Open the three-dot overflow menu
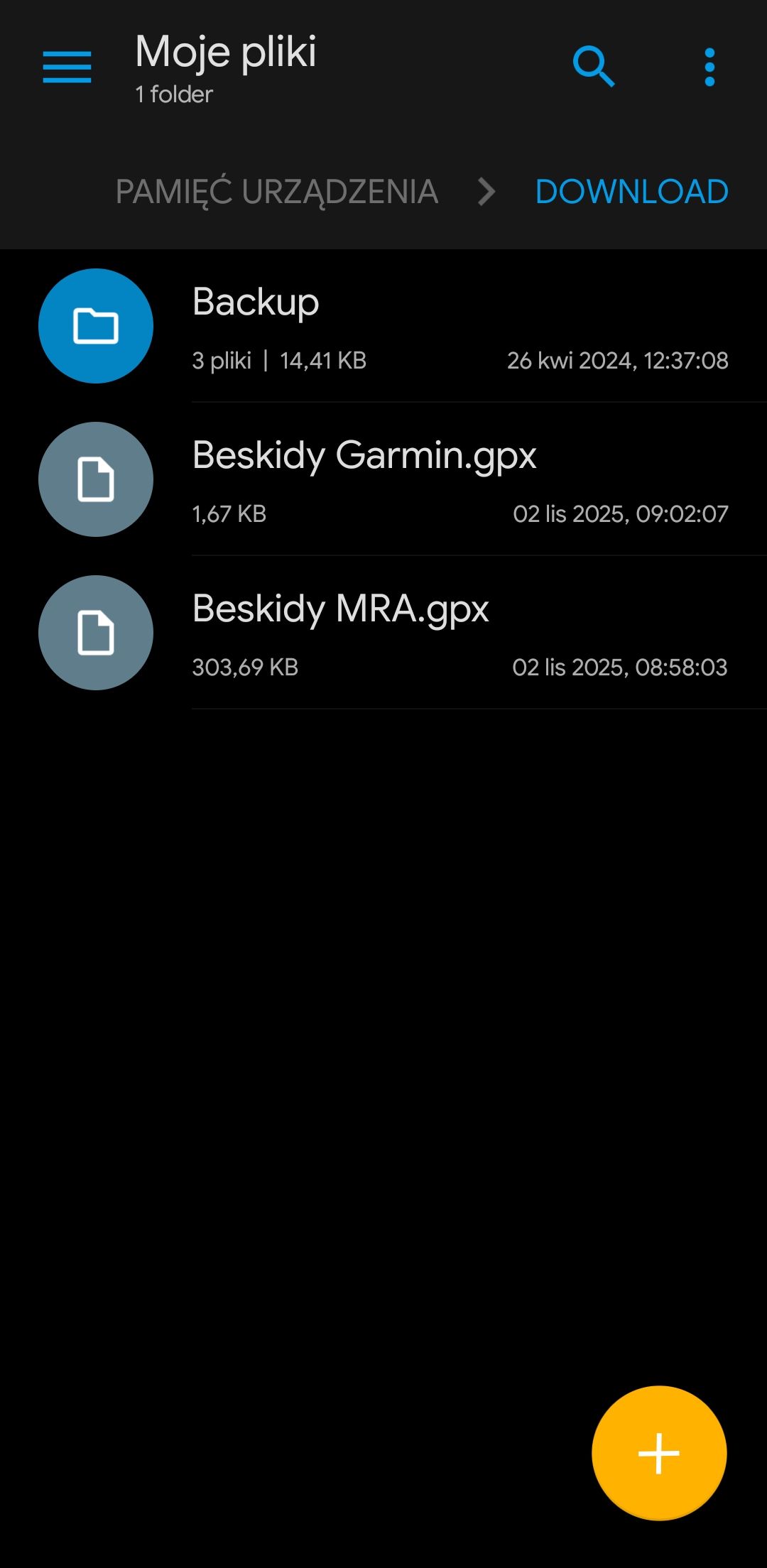 click(x=709, y=67)
